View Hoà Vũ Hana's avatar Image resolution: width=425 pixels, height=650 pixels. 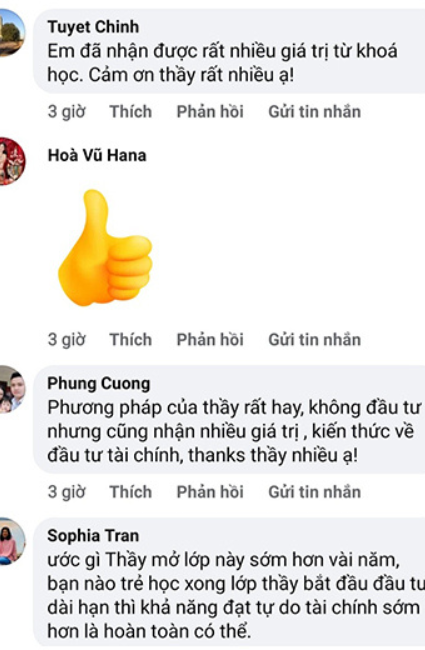point(11,161)
